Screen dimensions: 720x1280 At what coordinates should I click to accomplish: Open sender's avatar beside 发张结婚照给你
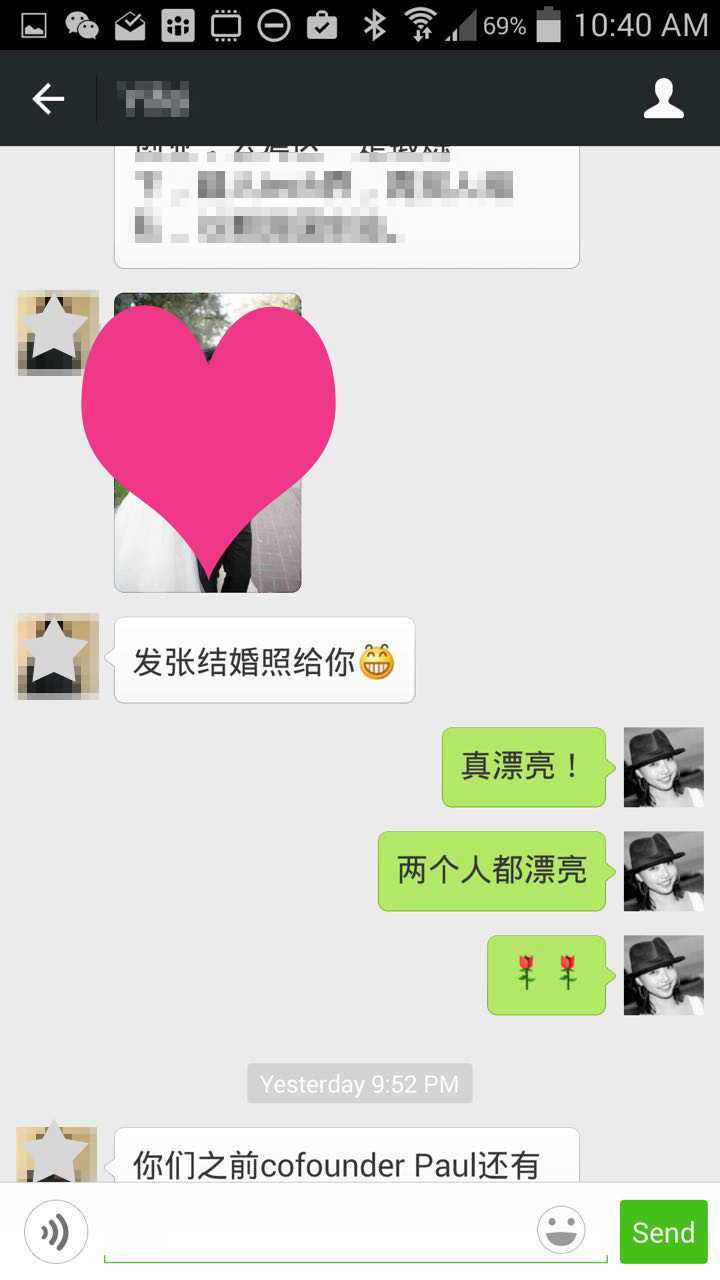click(x=58, y=656)
